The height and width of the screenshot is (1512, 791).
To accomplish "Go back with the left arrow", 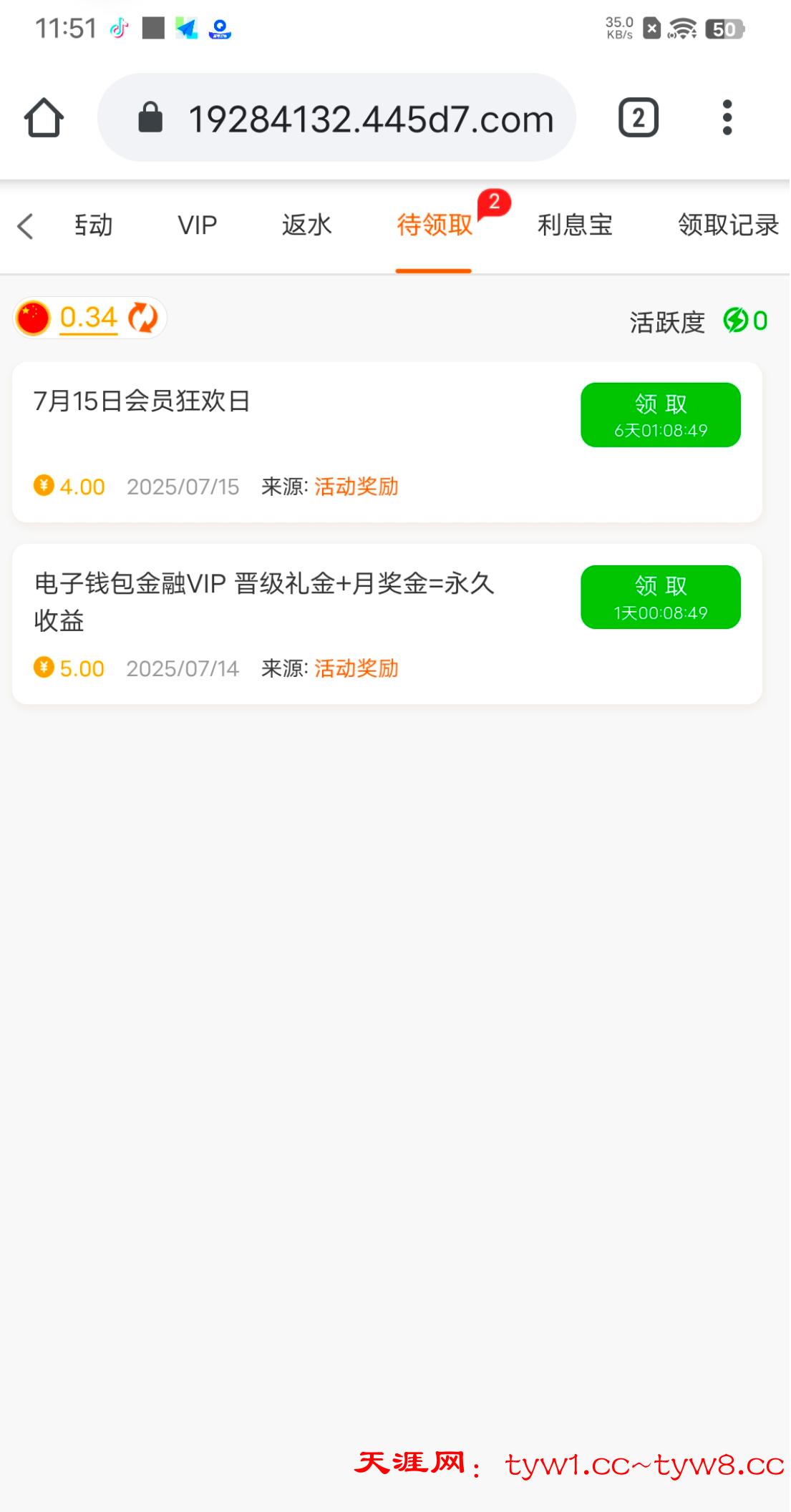I will tap(26, 226).
